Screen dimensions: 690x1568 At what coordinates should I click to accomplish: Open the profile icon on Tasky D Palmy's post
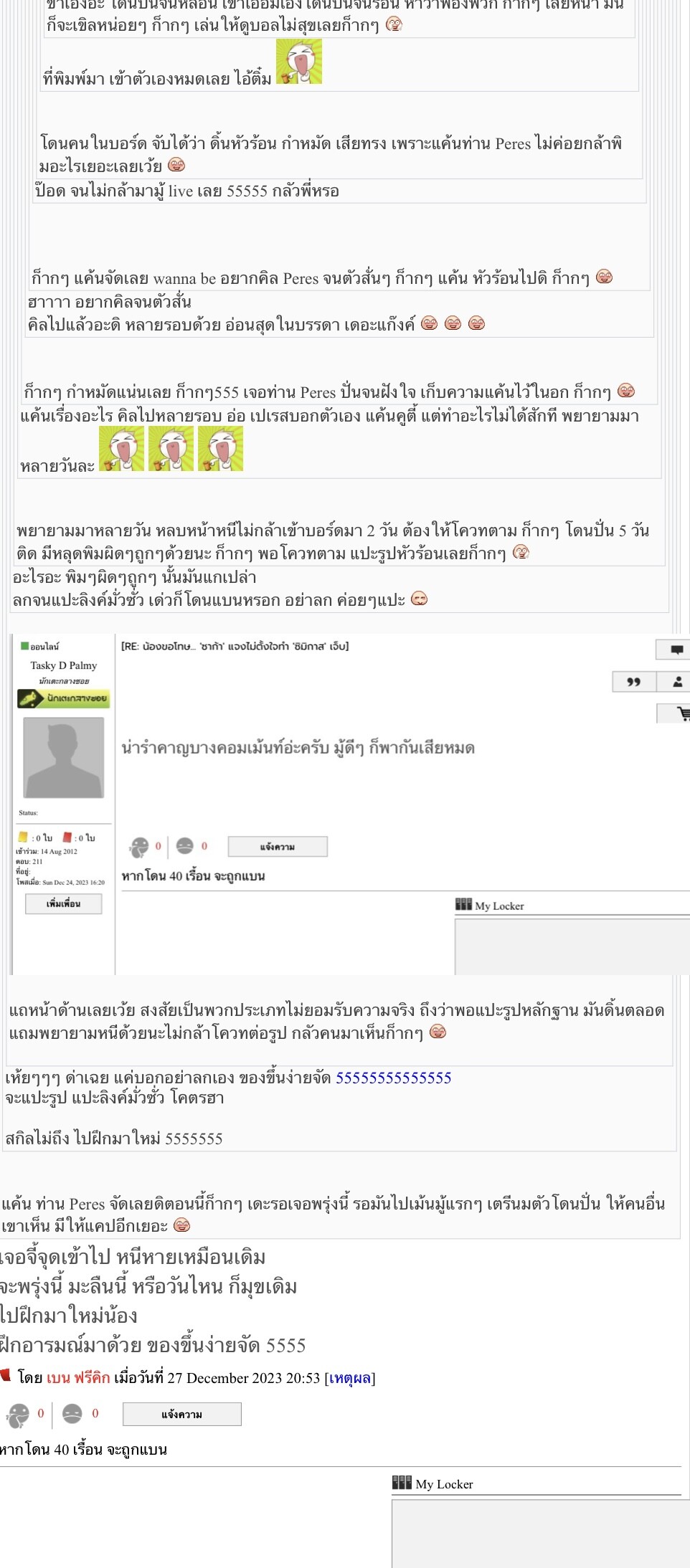click(676, 682)
